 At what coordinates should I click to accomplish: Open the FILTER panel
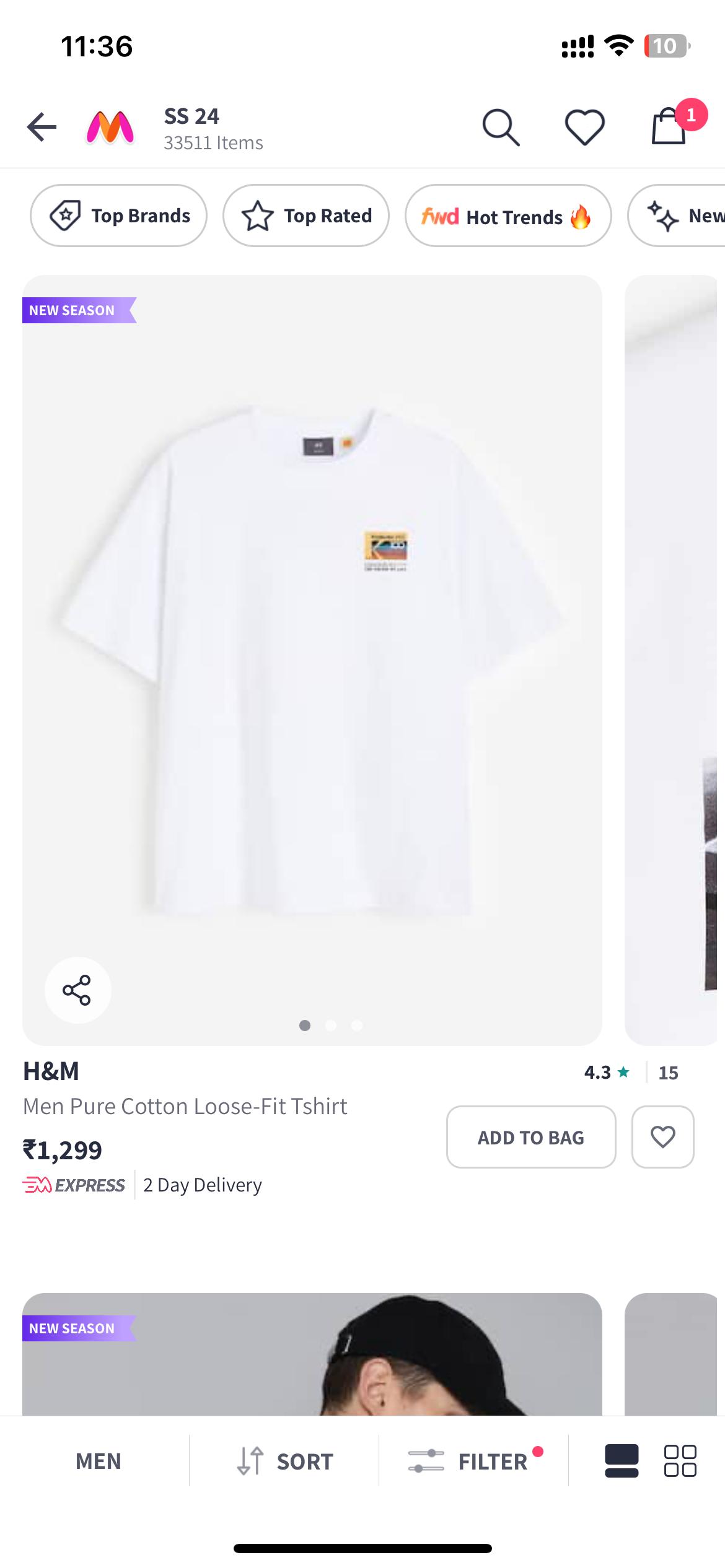[474, 1461]
